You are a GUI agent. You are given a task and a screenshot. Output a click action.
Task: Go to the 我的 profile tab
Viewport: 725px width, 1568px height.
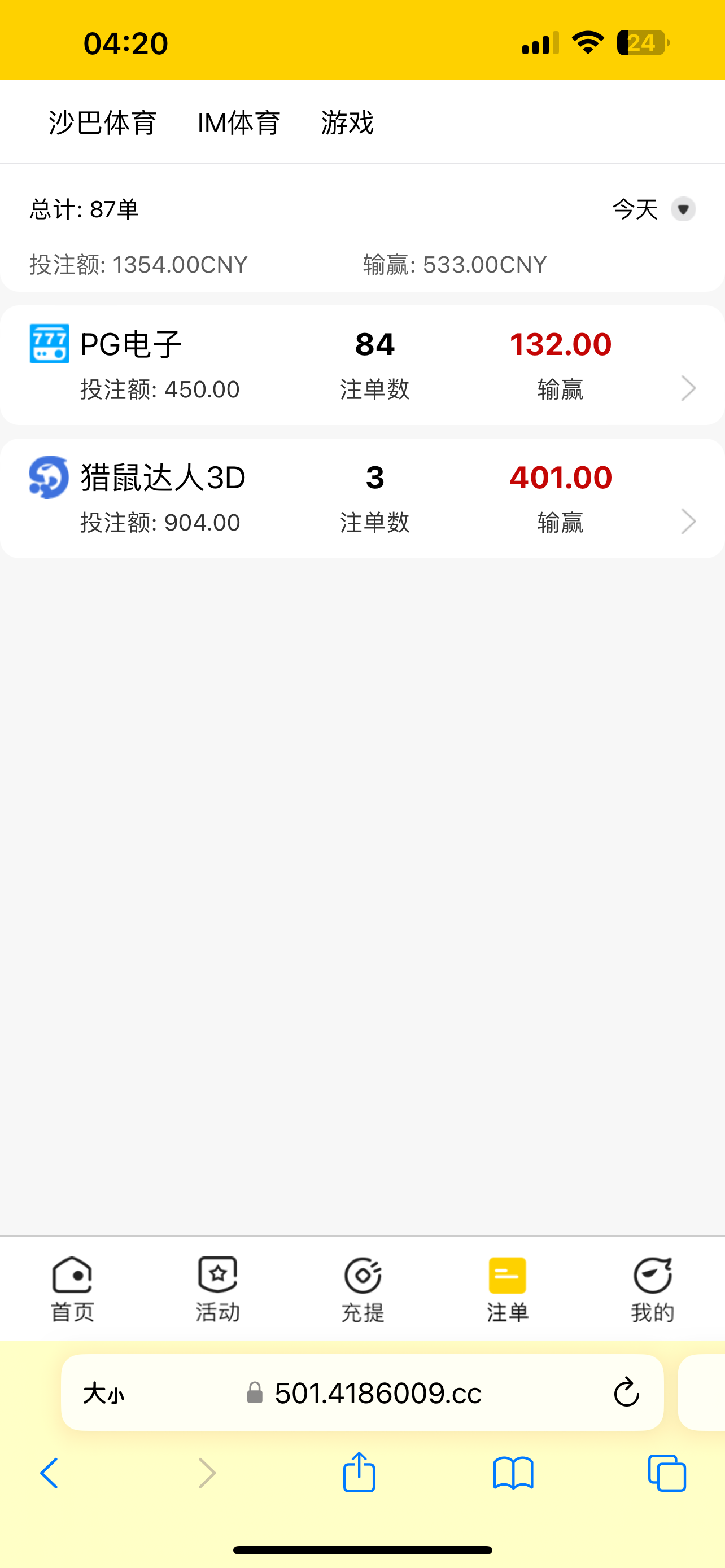[x=653, y=1290]
